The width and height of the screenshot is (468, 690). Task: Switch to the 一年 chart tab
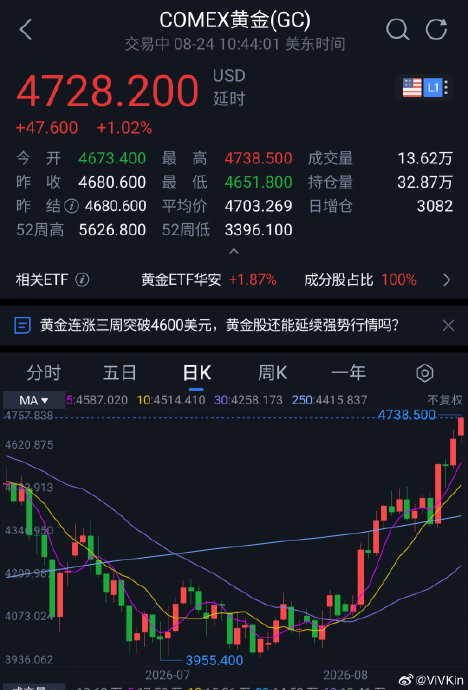click(x=348, y=373)
